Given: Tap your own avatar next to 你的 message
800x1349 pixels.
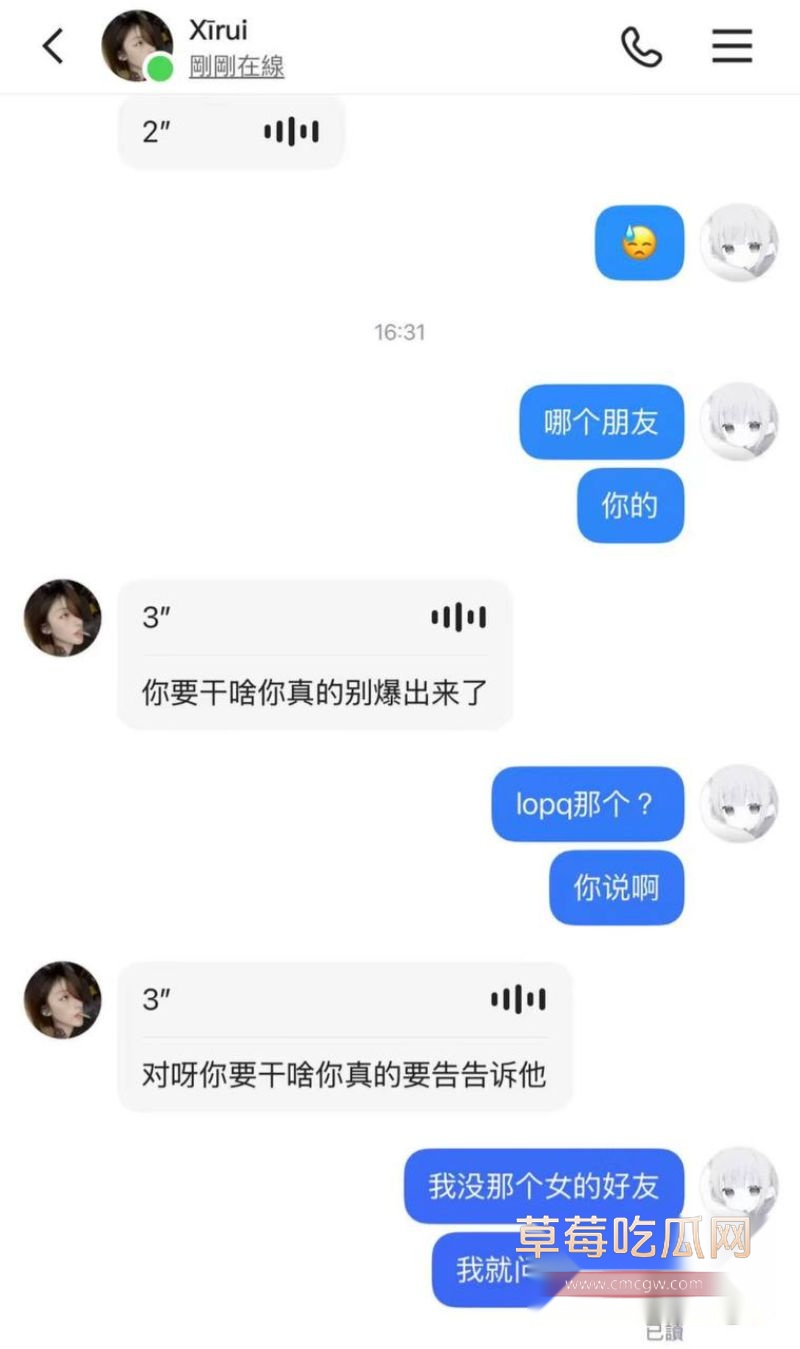Looking at the screenshot, I should pos(739,424).
